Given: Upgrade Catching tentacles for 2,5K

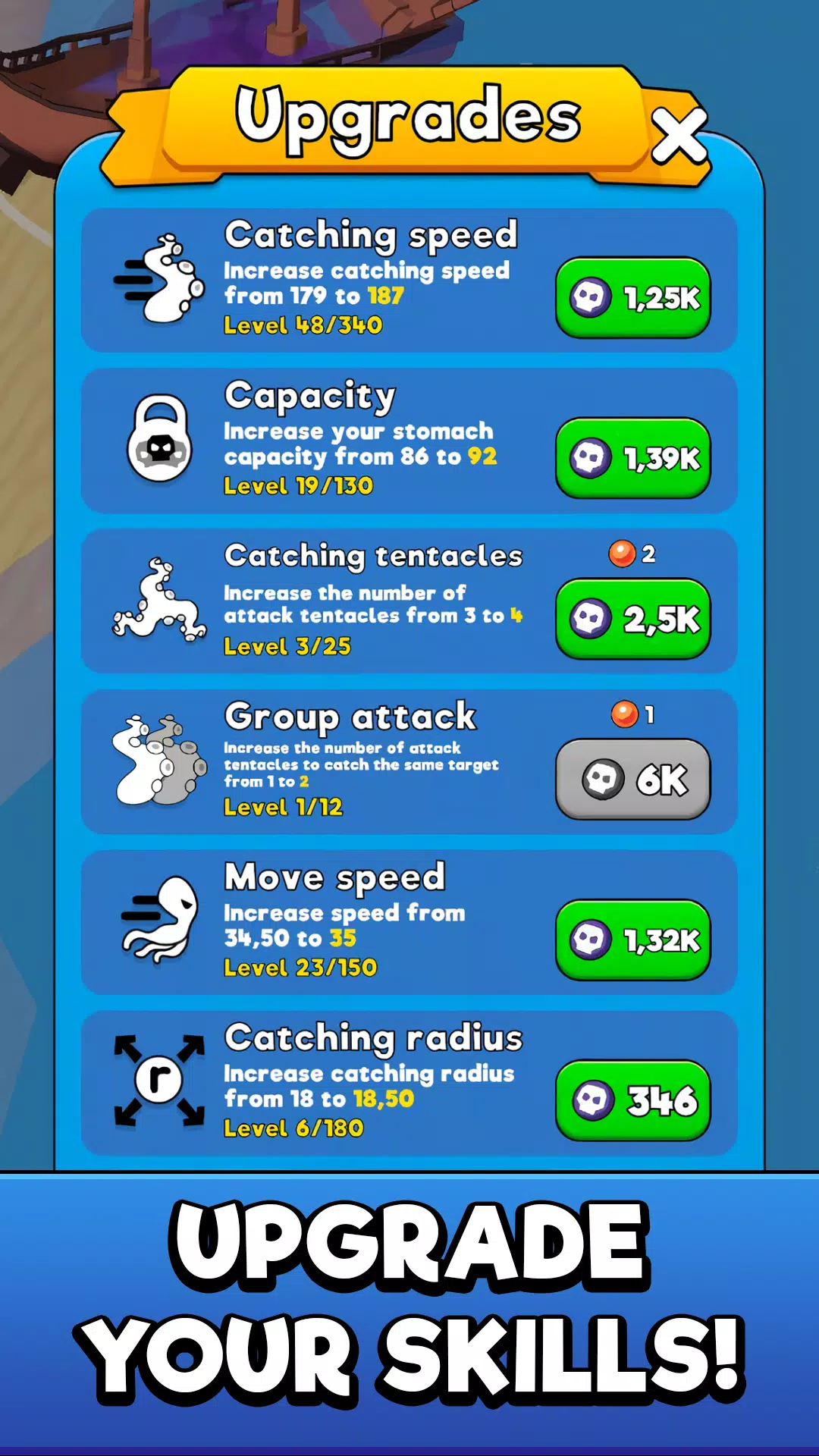Looking at the screenshot, I should (x=633, y=619).
